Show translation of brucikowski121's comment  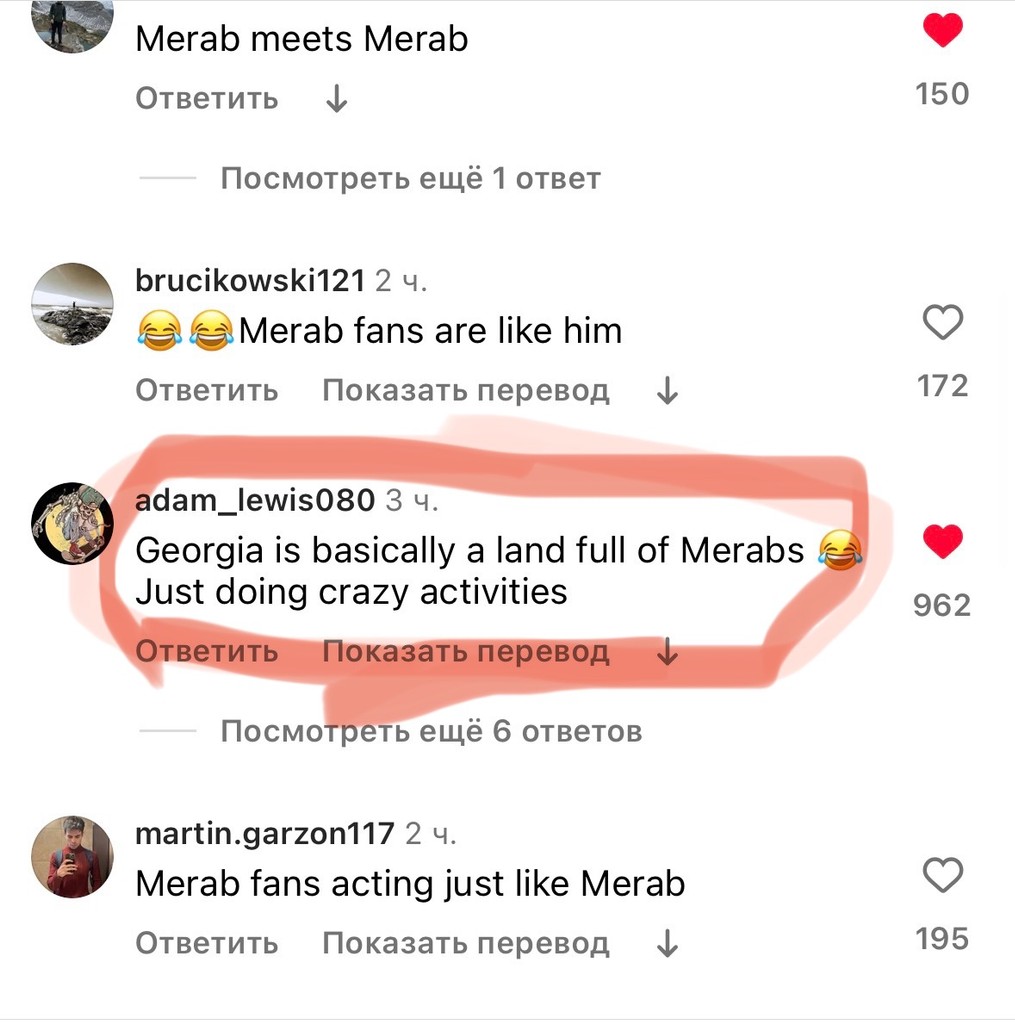(x=465, y=390)
